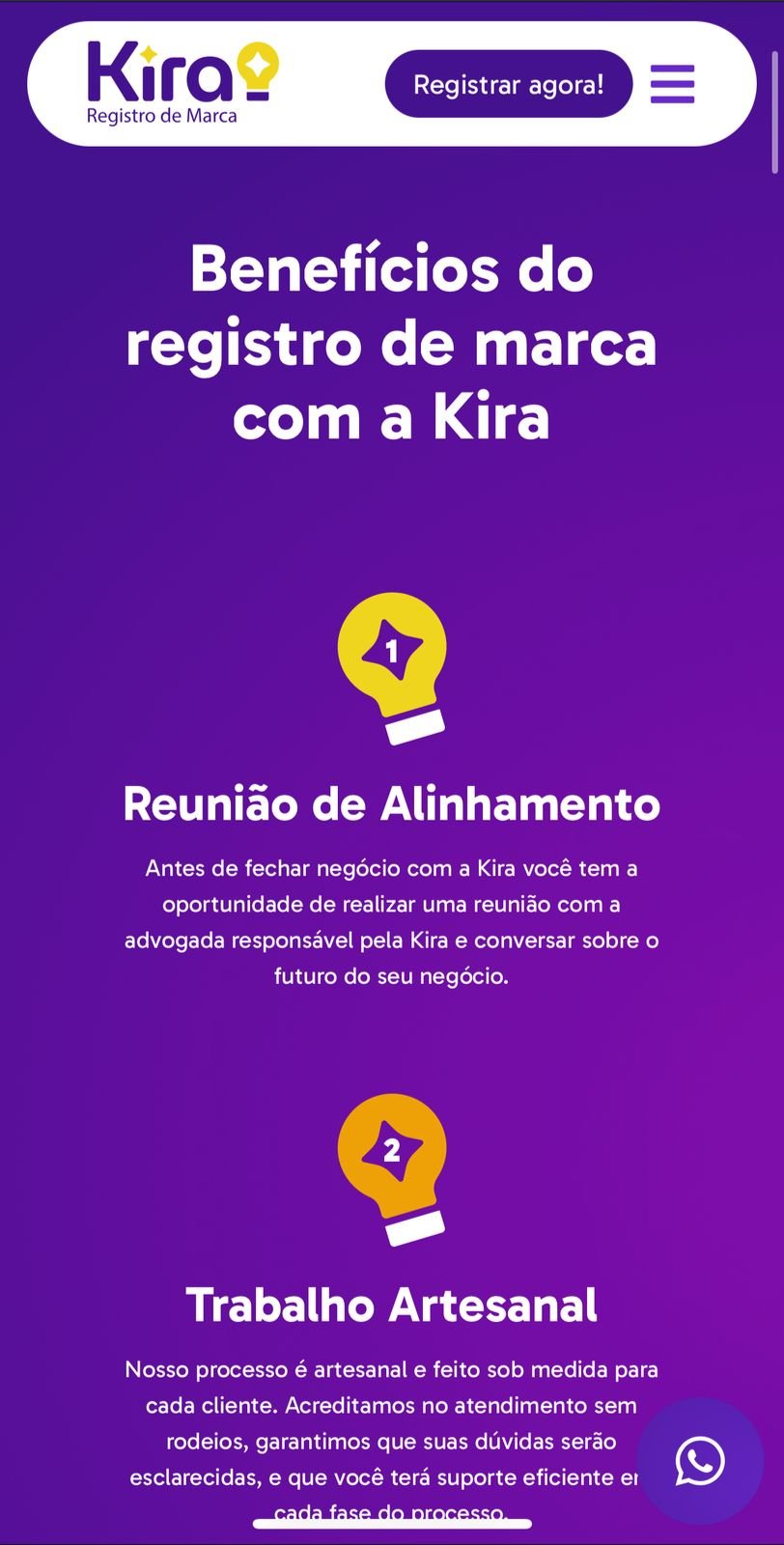Select the Reunião de Alinhamento heading
This screenshot has width=784, height=1545.
tap(392, 802)
